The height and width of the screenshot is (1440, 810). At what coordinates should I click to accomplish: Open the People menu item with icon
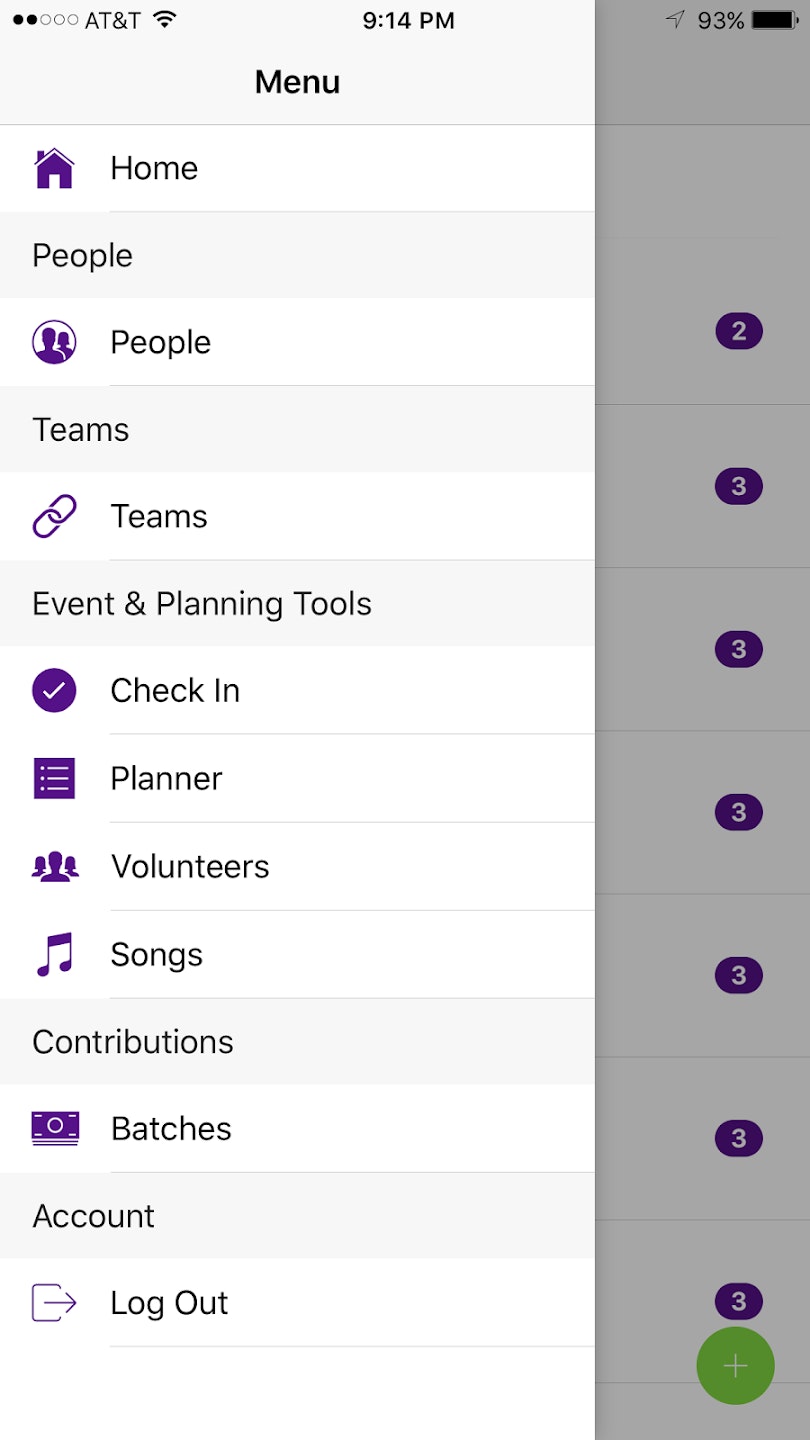click(x=160, y=342)
